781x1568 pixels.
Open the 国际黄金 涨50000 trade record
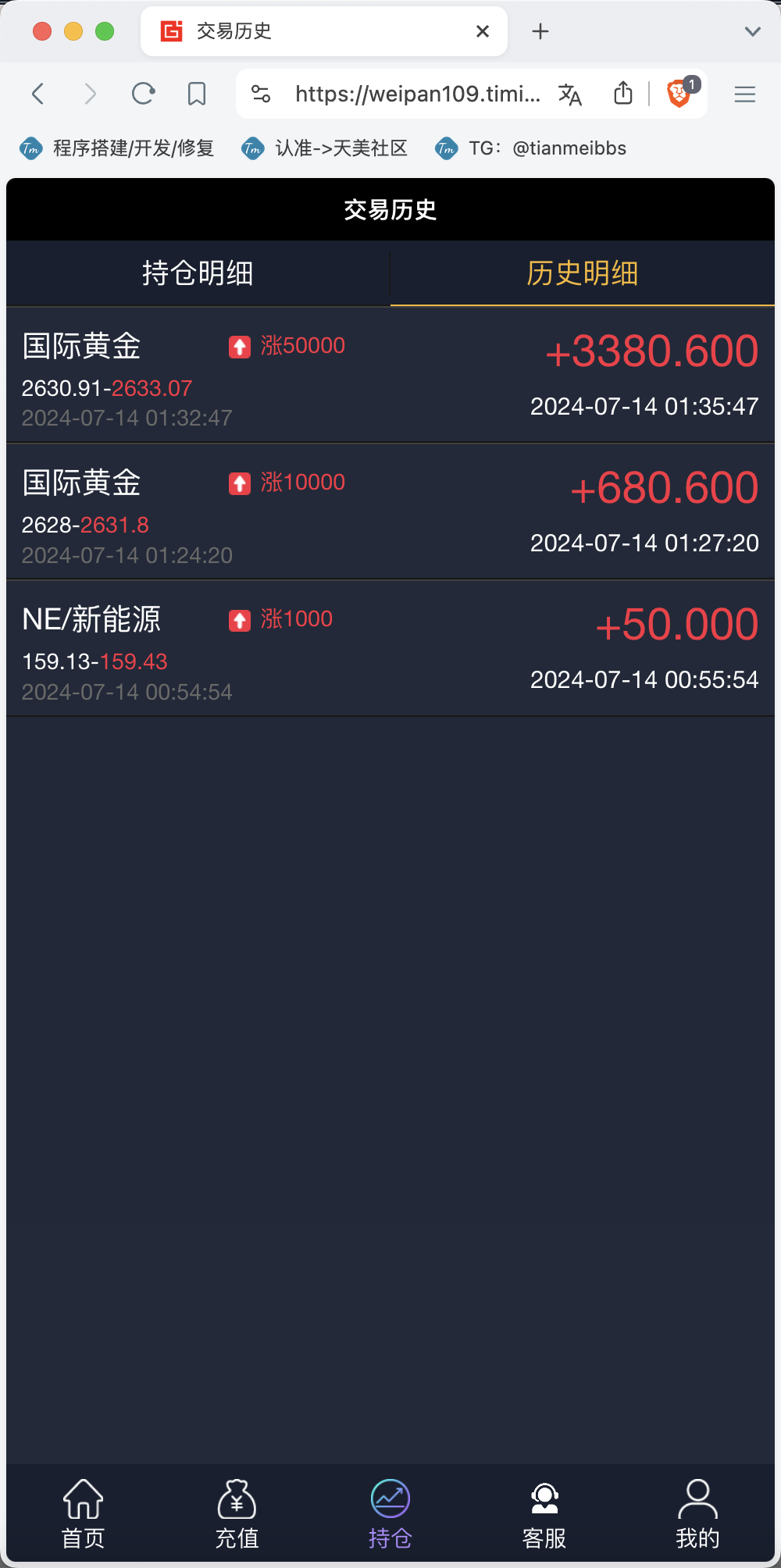pyautogui.click(x=390, y=375)
